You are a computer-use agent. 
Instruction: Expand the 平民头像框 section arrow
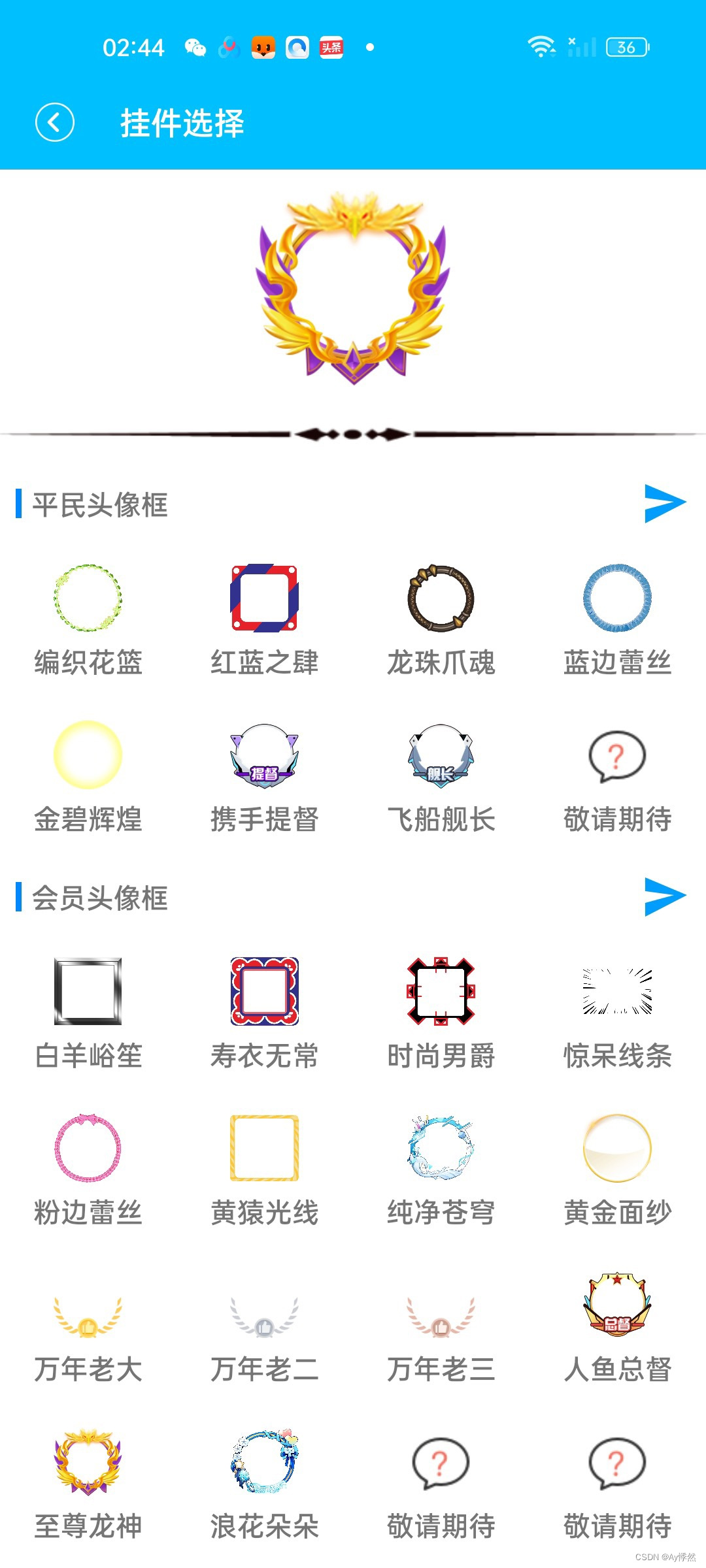[x=665, y=504]
